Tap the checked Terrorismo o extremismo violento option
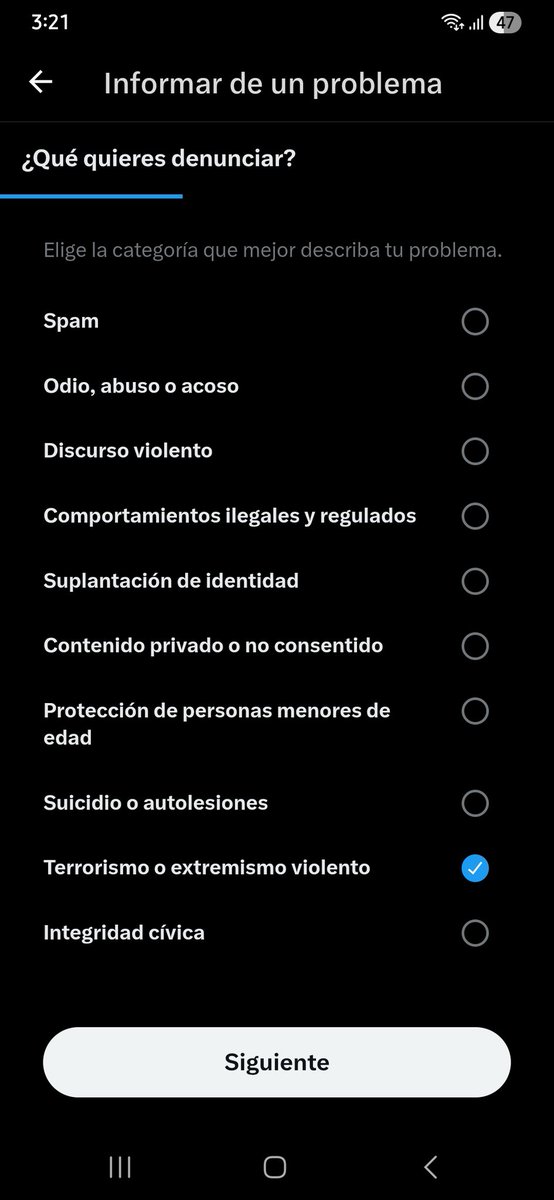This screenshot has height=1200, width=554. pyautogui.click(x=277, y=868)
